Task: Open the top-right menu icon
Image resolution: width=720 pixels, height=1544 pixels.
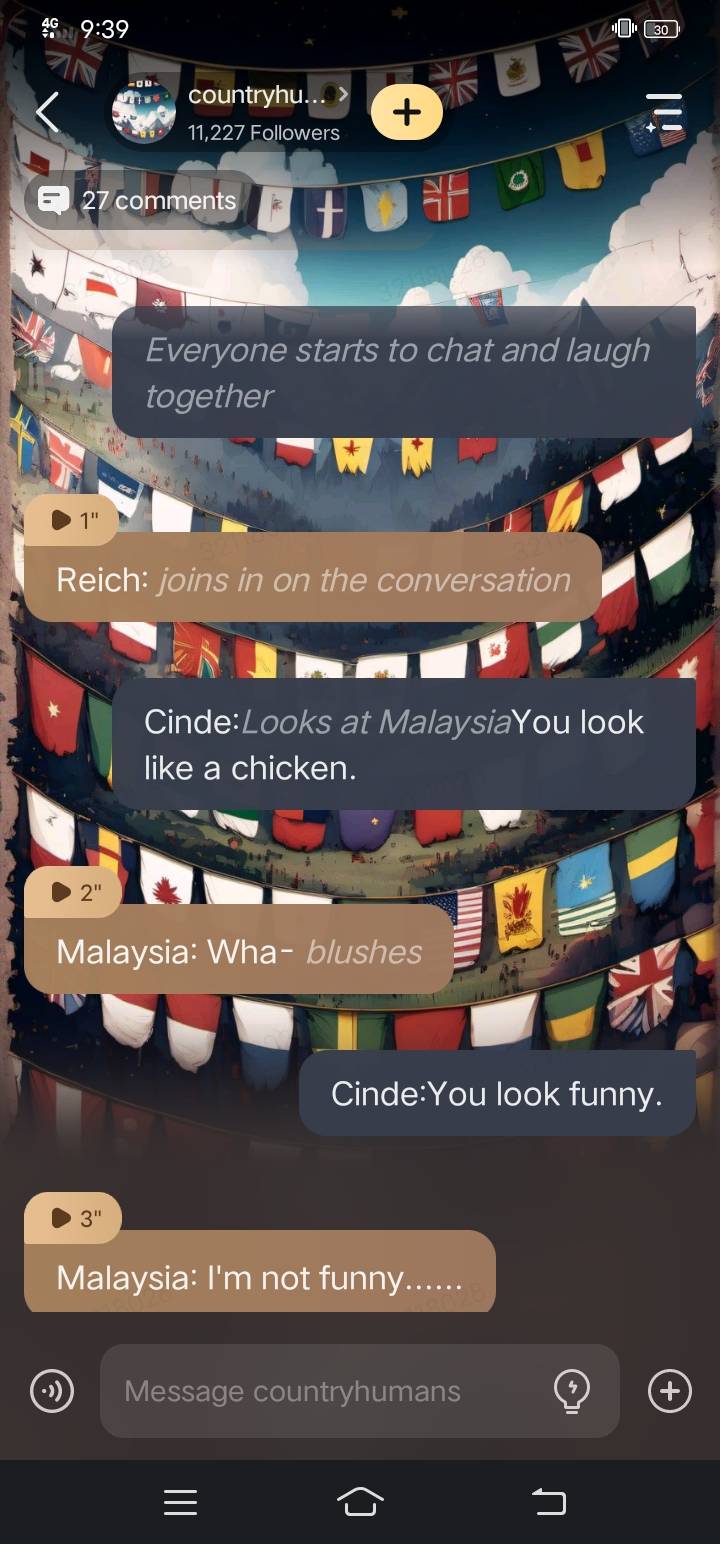Action: click(664, 112)
